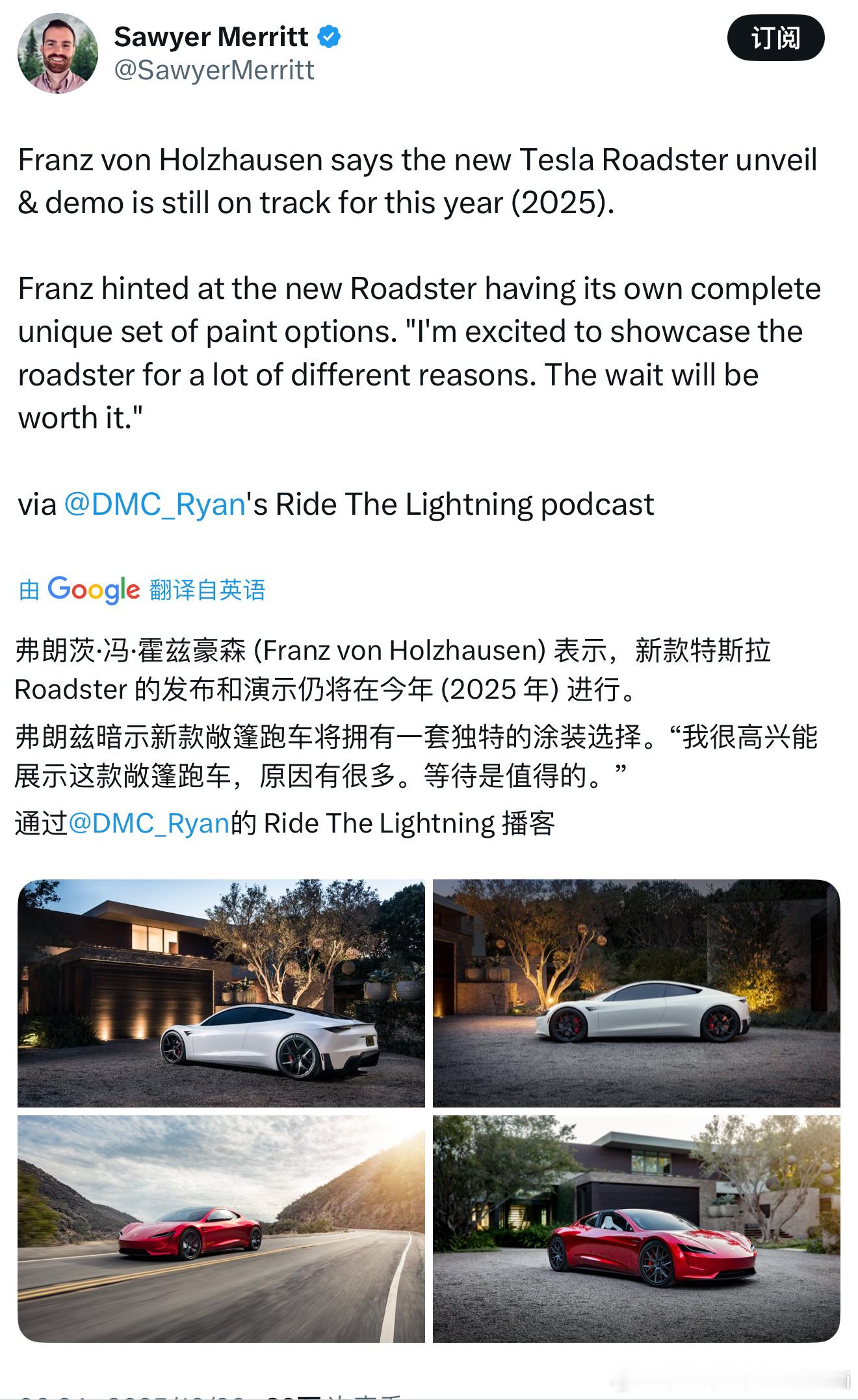Open the Sawyer Merritt display name
858x1400 pixels.
click(211, 37)
